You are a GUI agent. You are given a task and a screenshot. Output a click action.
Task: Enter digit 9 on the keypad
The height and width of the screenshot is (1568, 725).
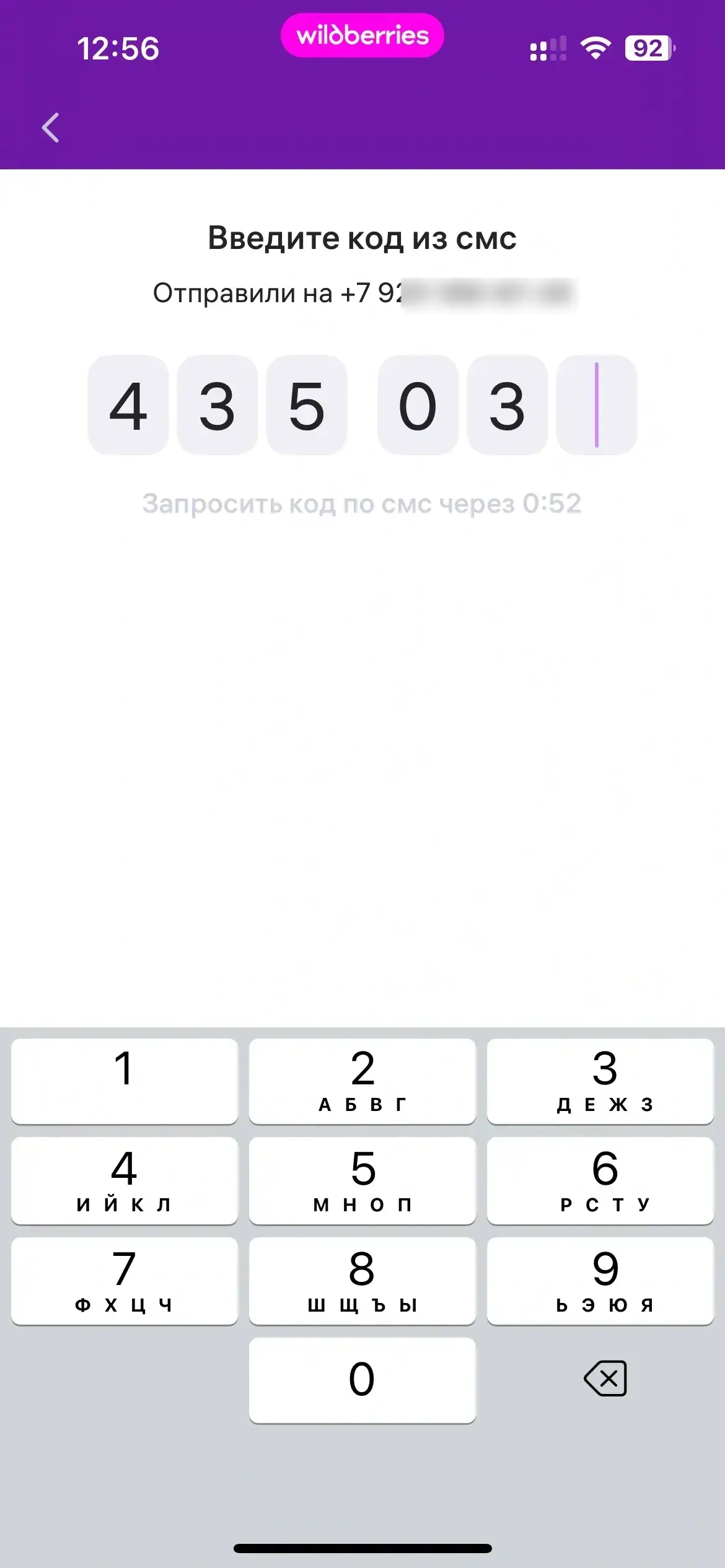tap(600, 1281)
